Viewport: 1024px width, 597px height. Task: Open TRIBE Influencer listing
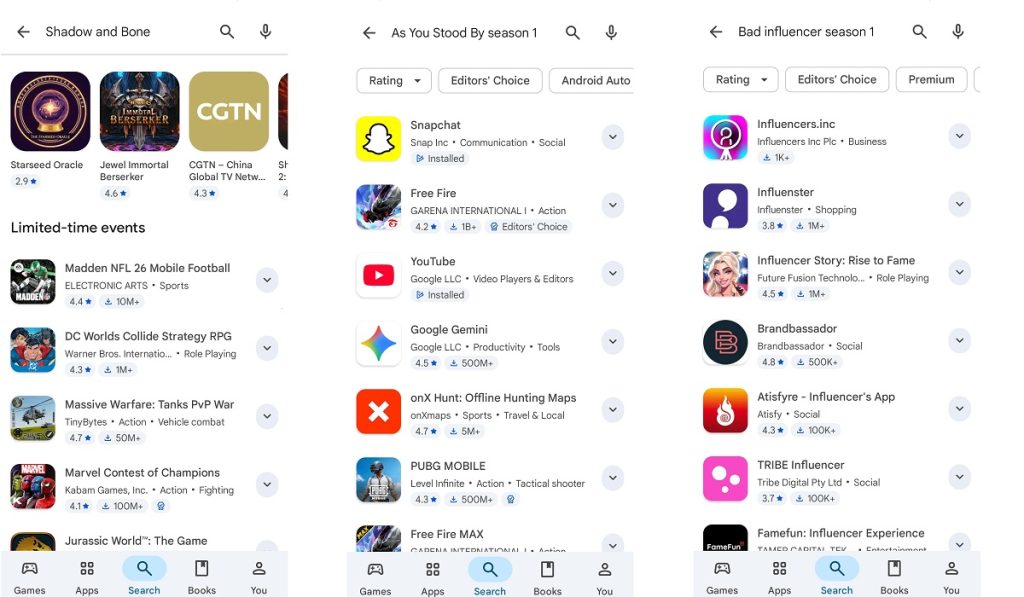click(x=800, y=465)
